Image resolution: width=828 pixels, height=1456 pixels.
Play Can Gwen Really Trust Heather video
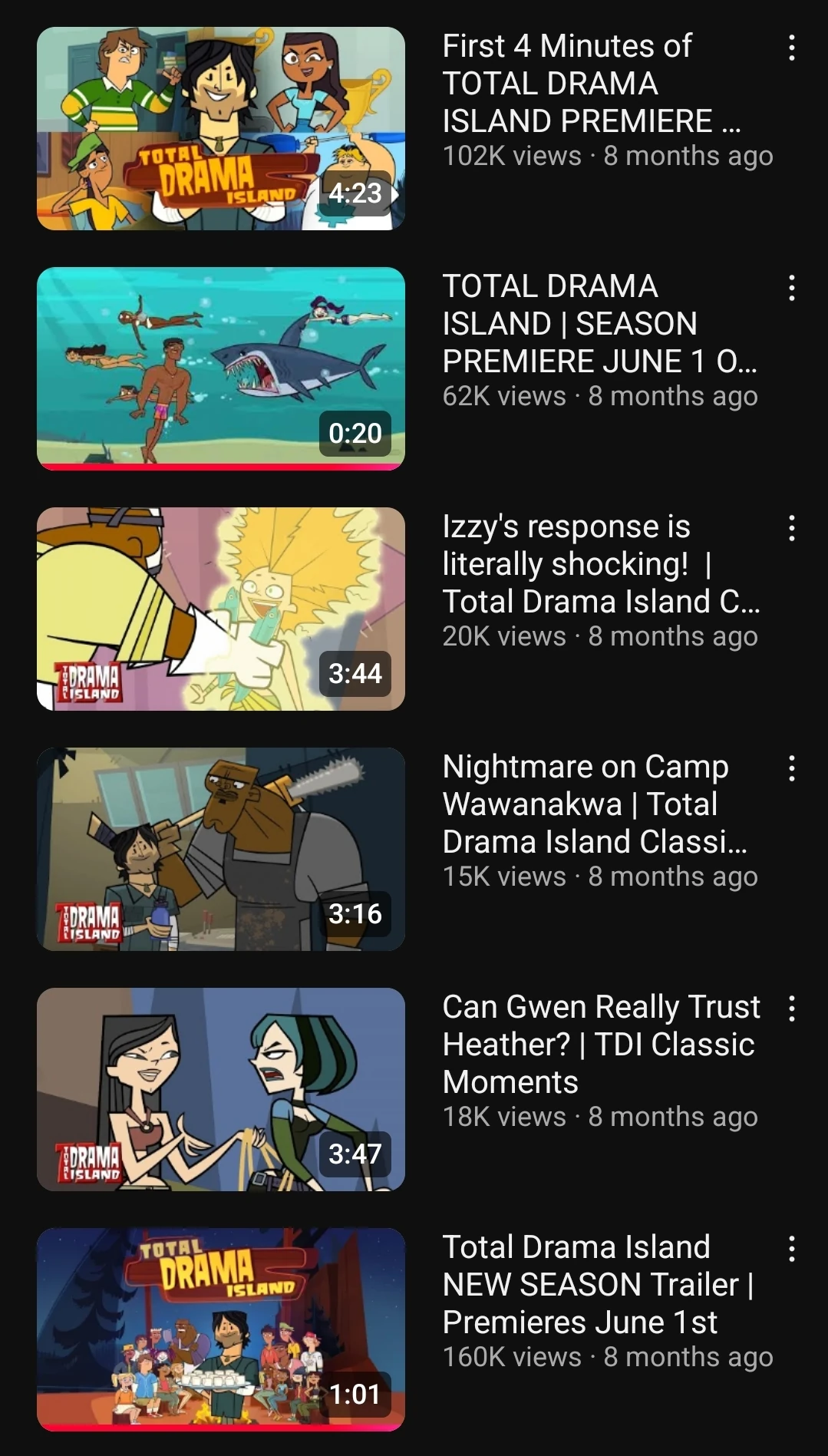click(221, 1089)
